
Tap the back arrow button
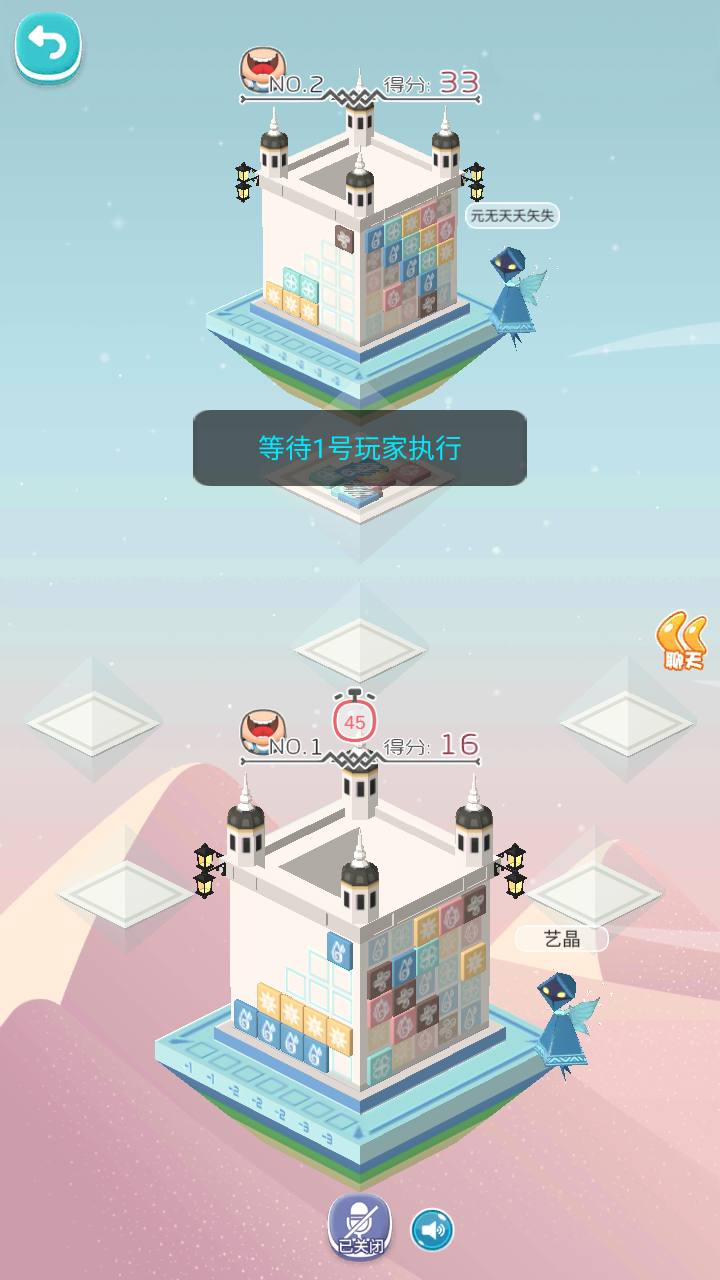click(47, 46)
